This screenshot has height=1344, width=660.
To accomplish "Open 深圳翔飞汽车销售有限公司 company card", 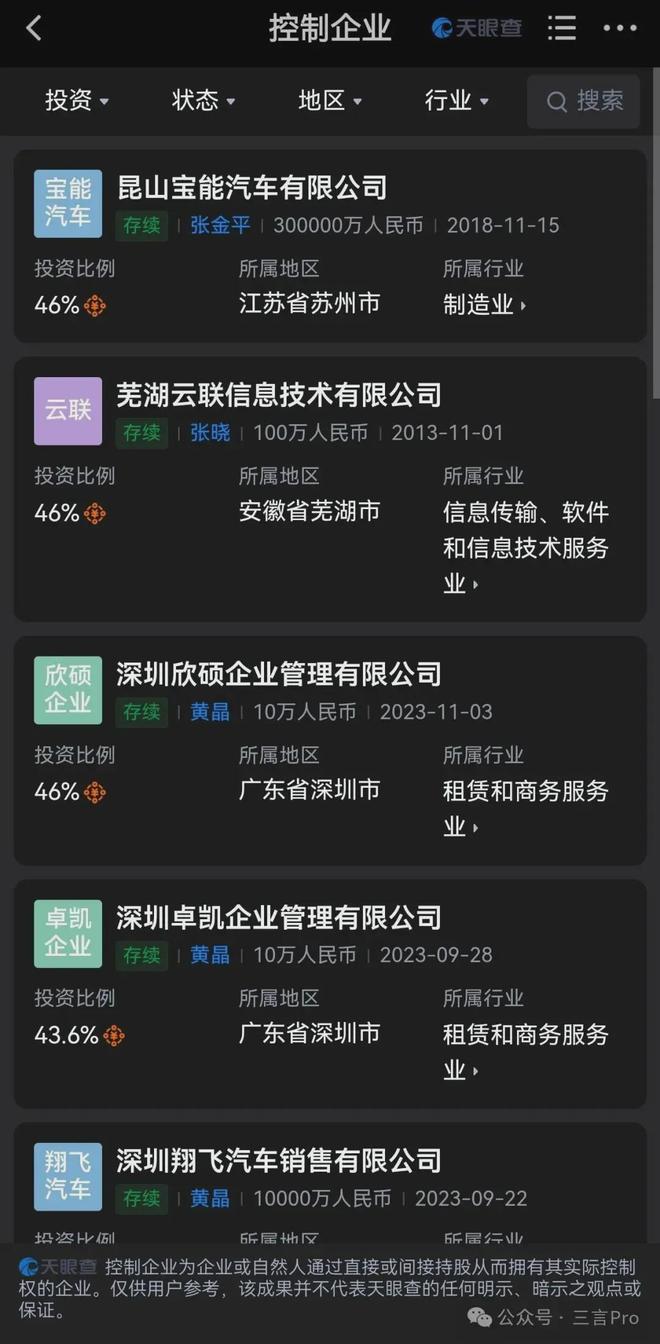I will point(279,1160).
